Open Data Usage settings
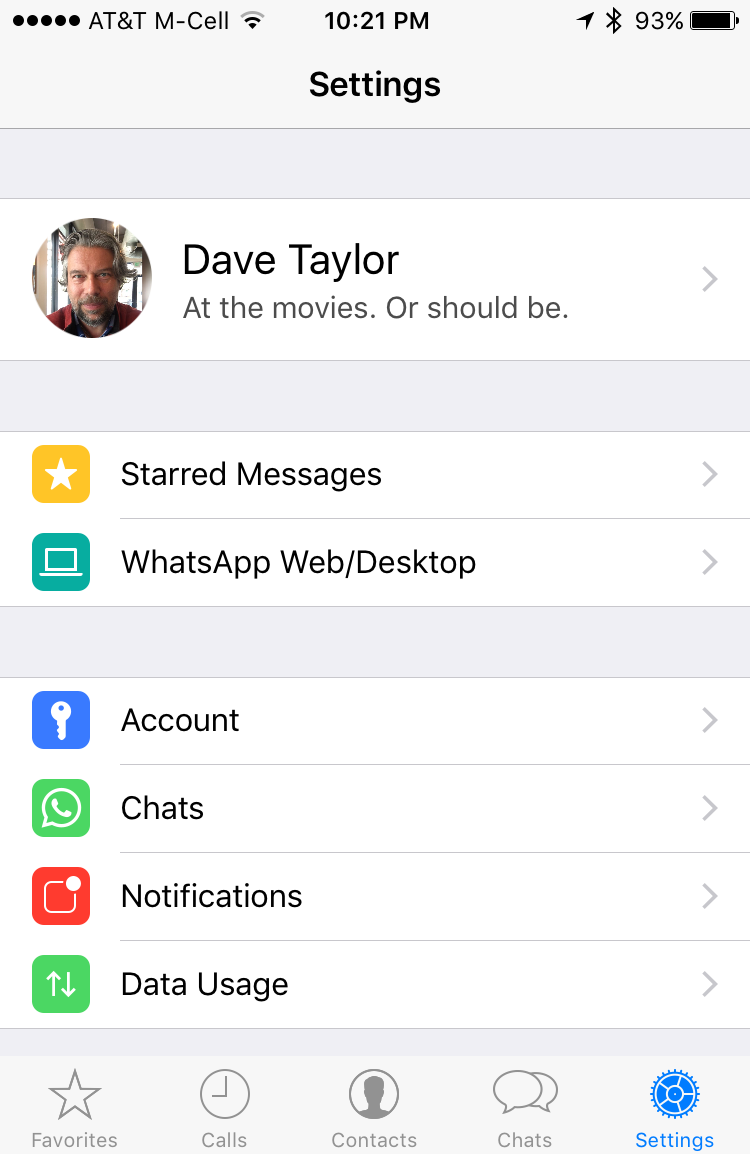The height and width of the screenshot is (1154, 750). [375, 984]
